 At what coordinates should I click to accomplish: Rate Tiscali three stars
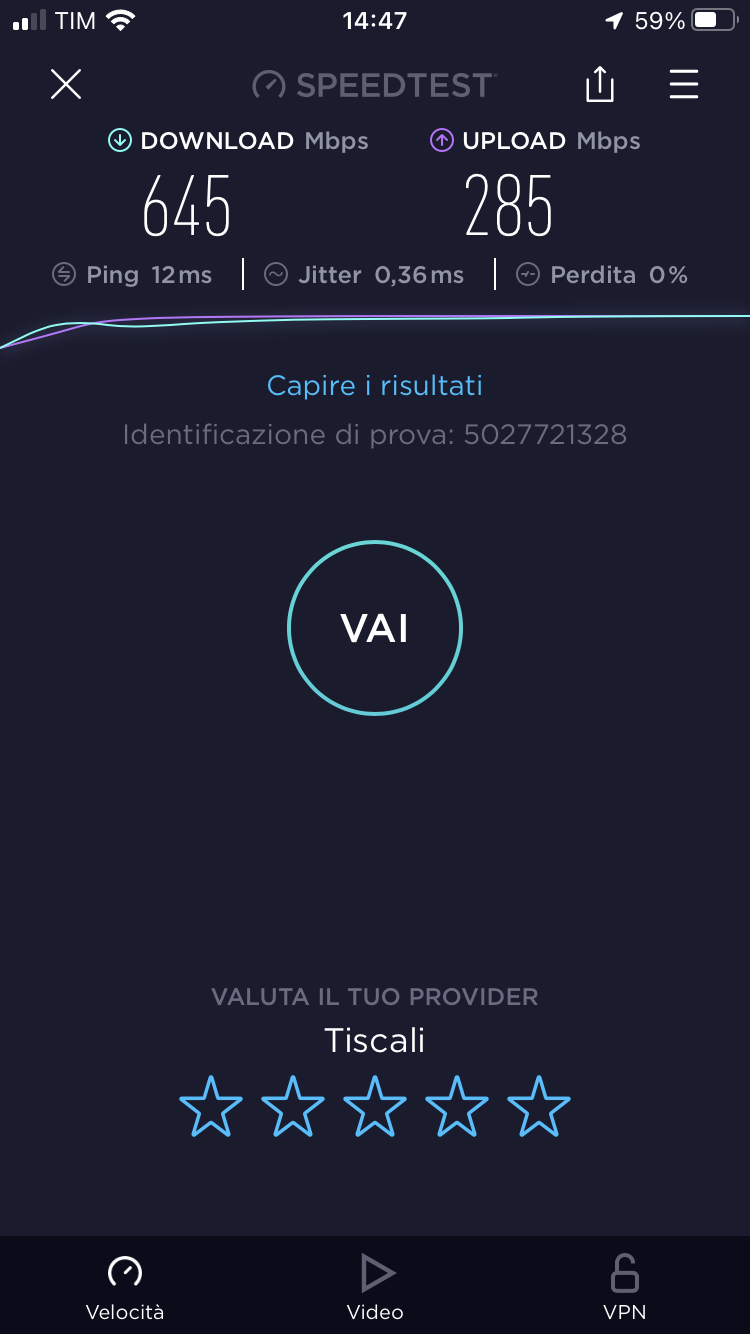click(x=375, y=1106)
